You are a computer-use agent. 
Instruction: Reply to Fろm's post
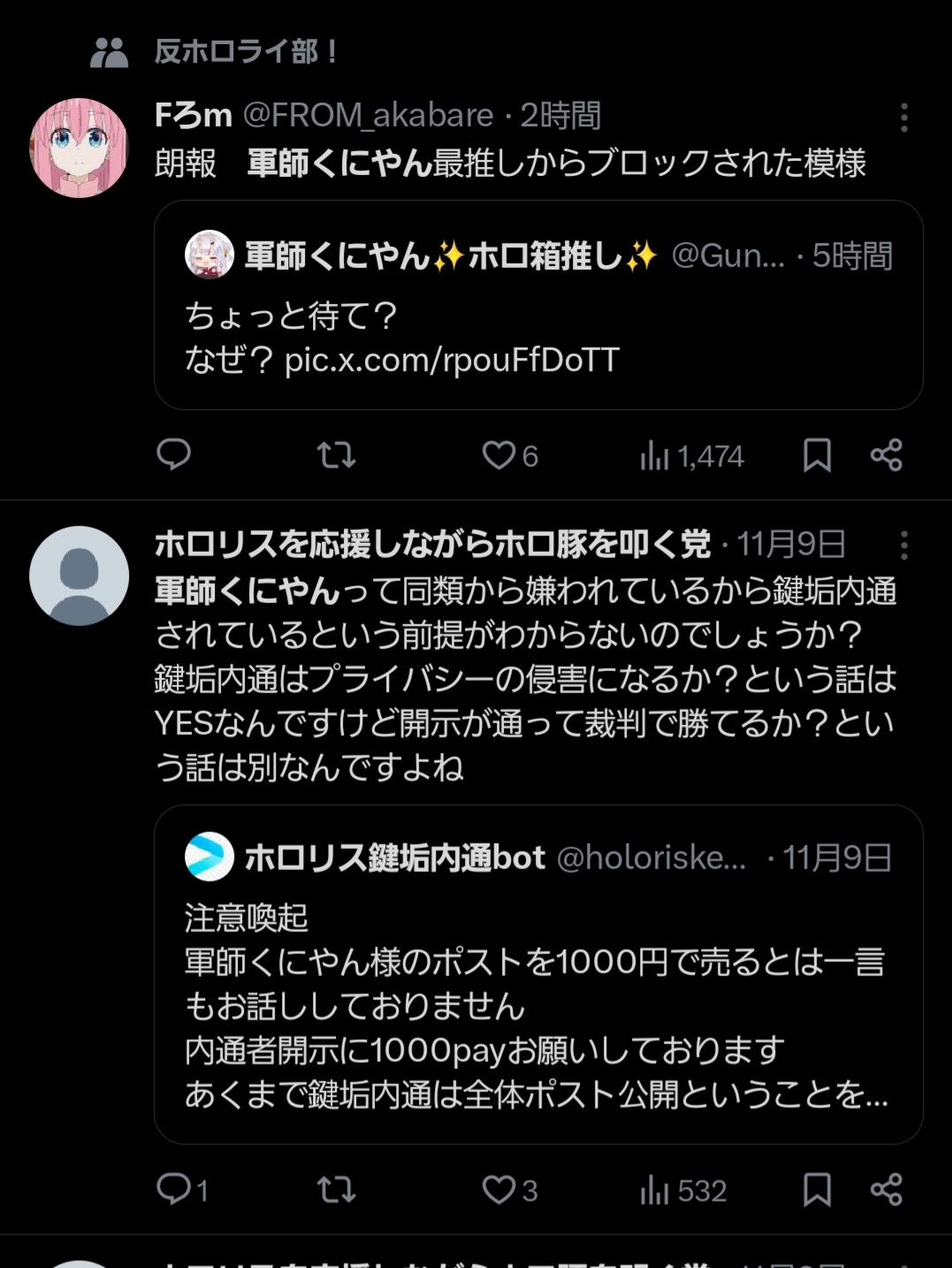174,455
